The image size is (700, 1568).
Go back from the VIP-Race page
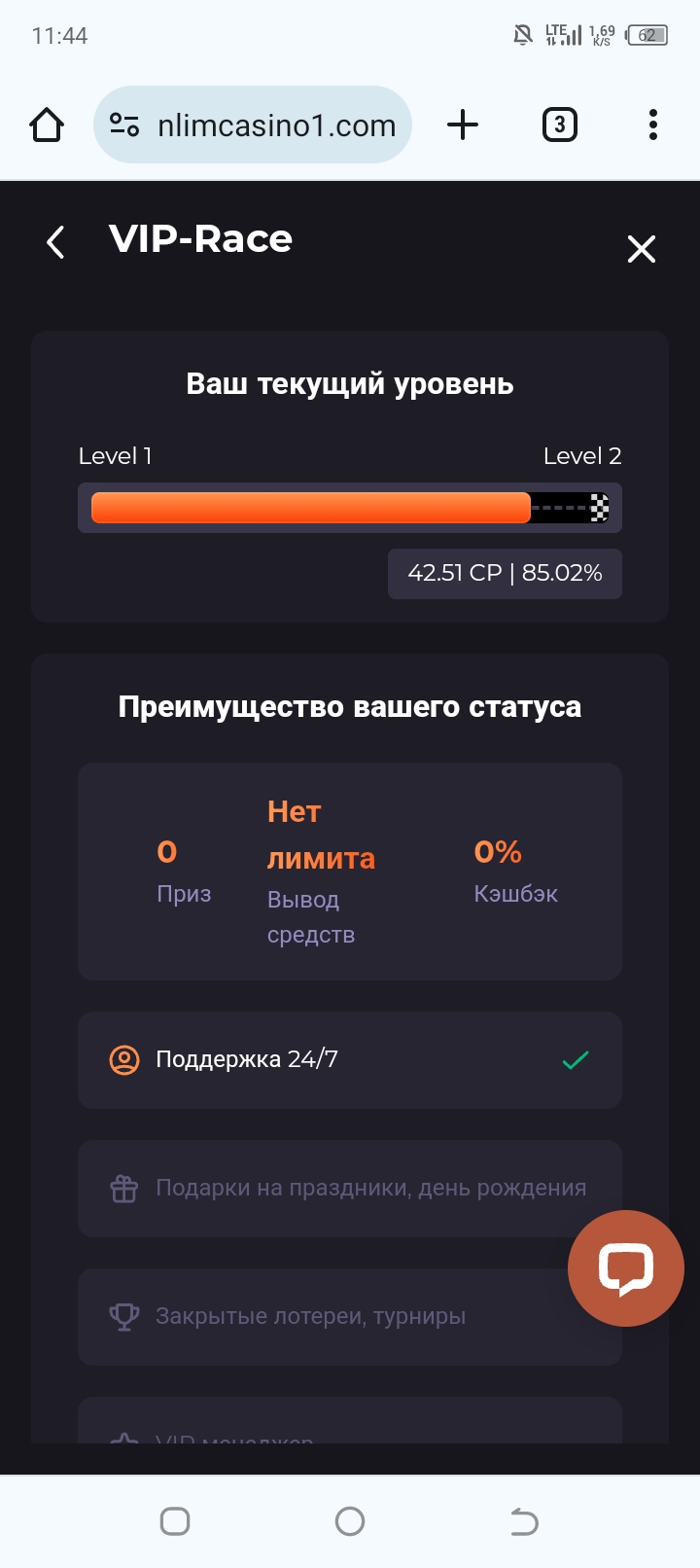pyautogui.click(x=56, y=242)
